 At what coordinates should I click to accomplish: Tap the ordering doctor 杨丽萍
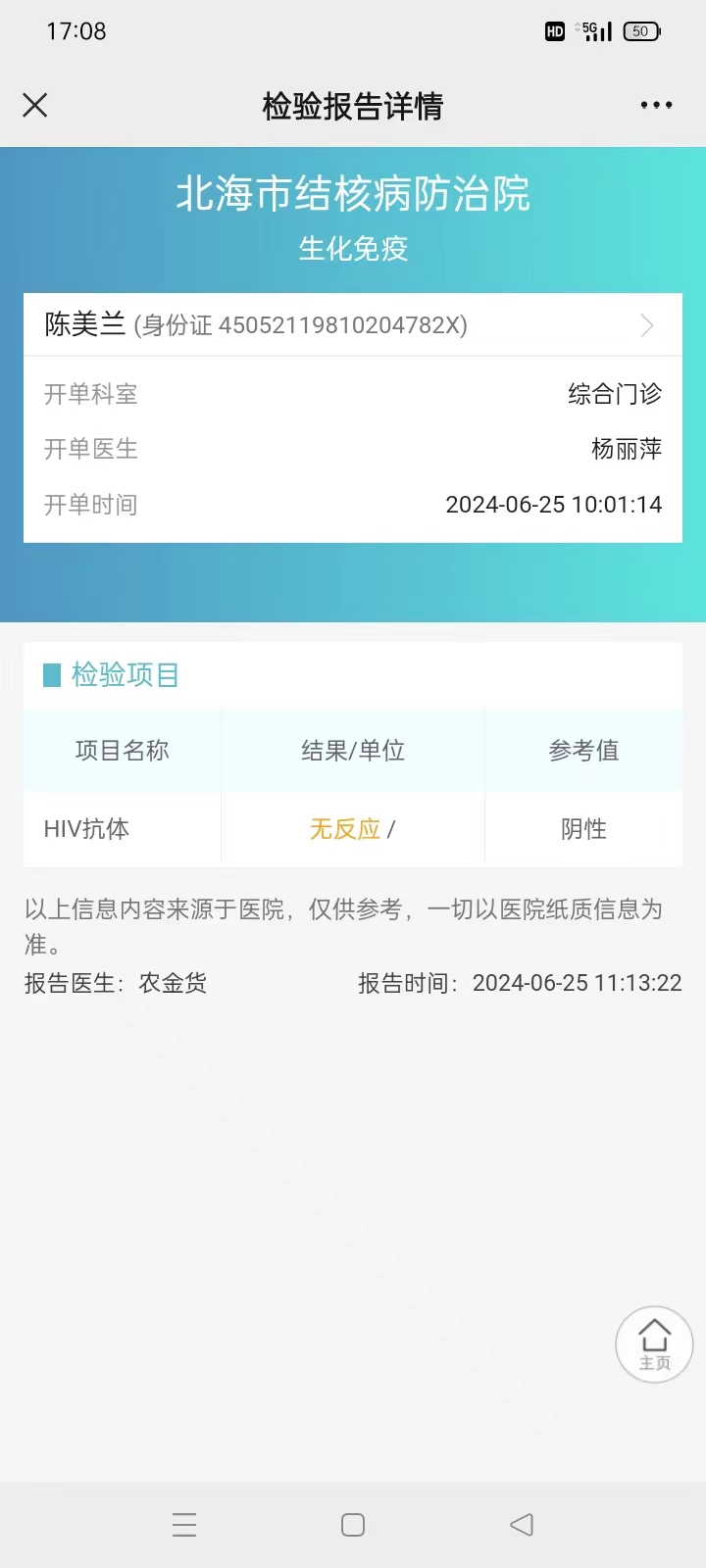[627, 449]
